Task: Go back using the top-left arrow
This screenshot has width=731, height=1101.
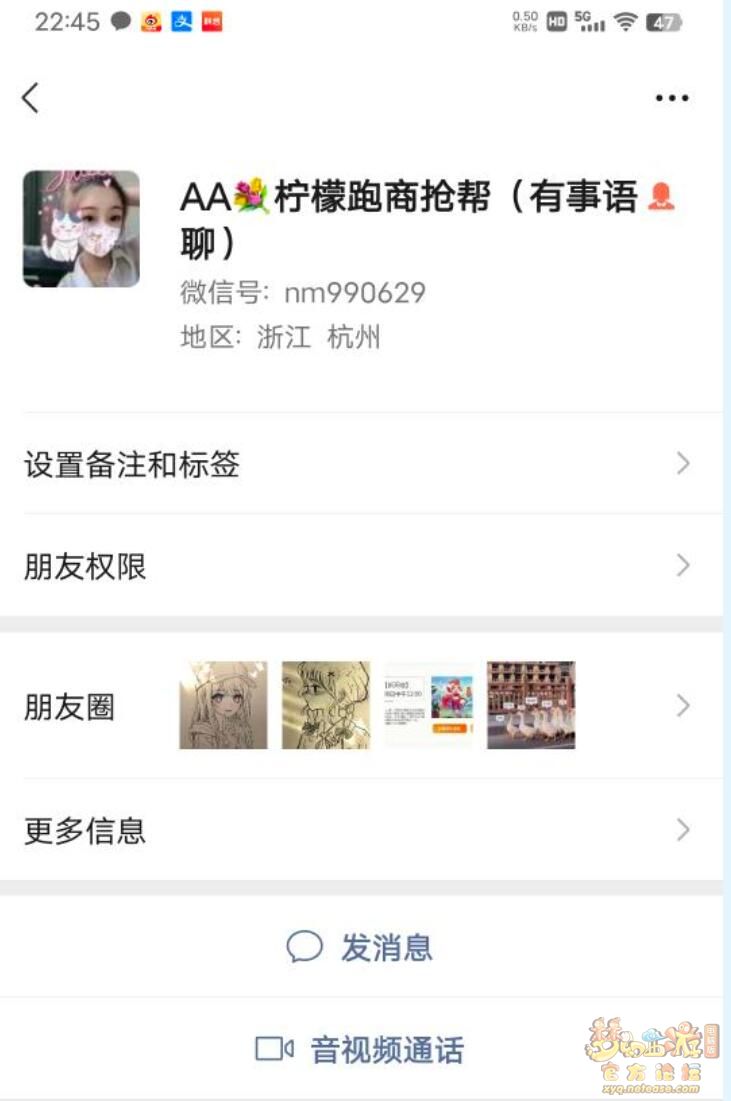Action: [x=30, y=98]
